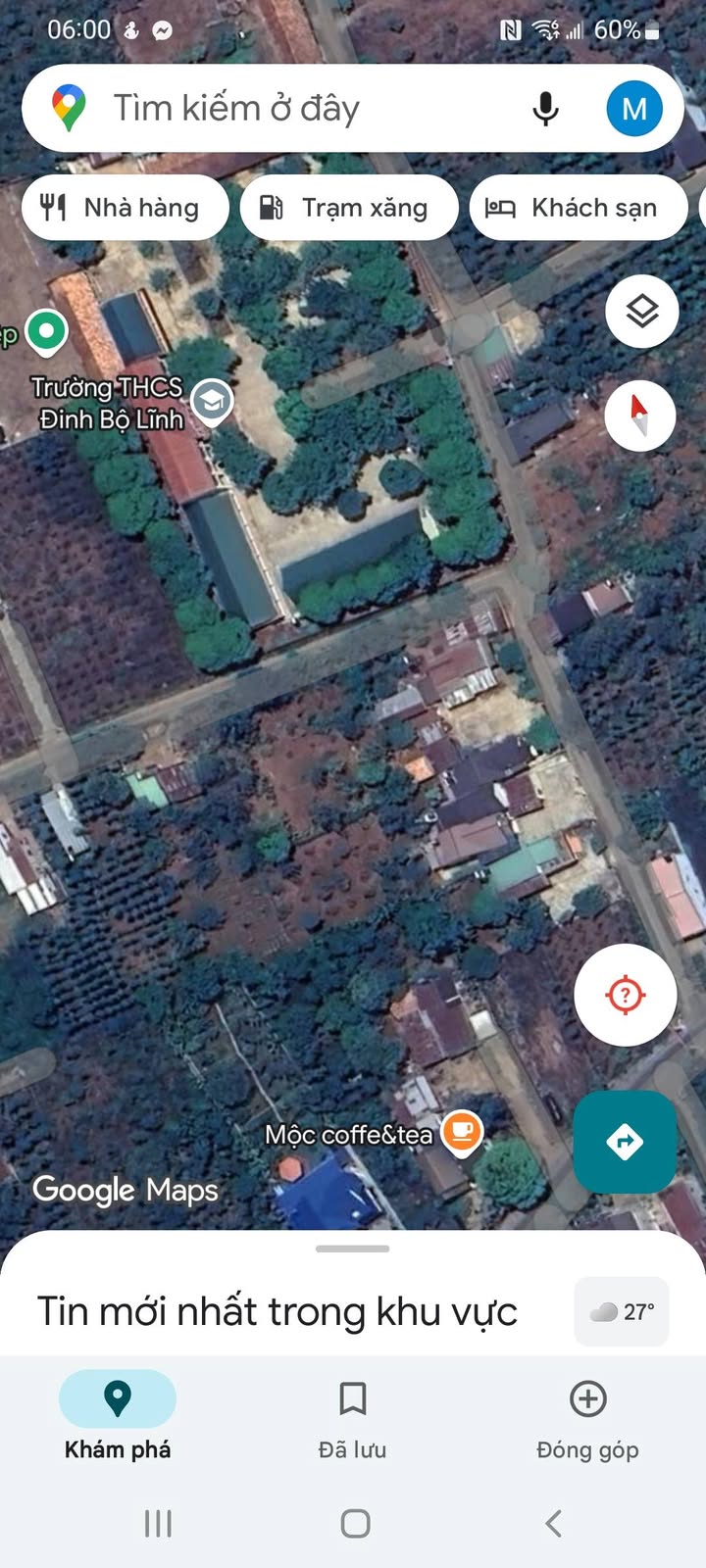The width and height of the screenshot is (706, 1568).
Task: Tap the "Tìm kiếm ở đây" search box
Action: pos(294,108)
